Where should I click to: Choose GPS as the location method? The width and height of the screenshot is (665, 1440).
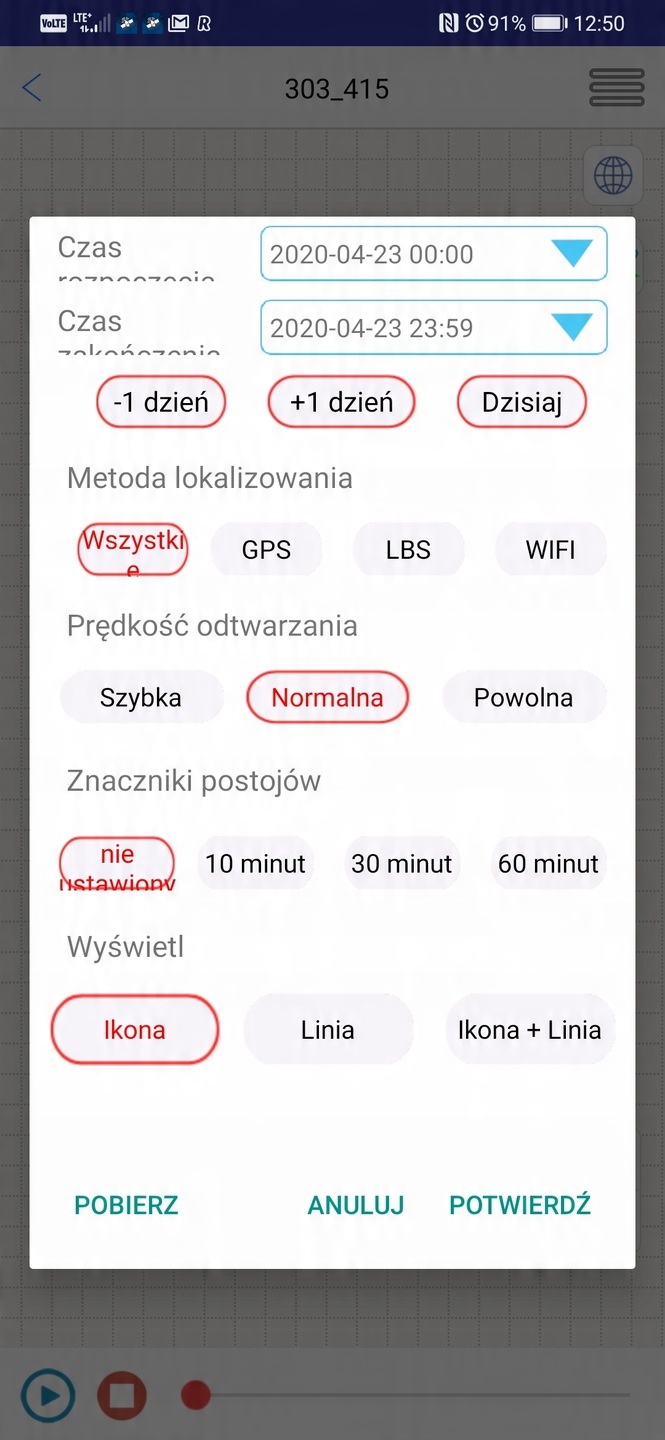pyautogui.click(x=266, y=549)
